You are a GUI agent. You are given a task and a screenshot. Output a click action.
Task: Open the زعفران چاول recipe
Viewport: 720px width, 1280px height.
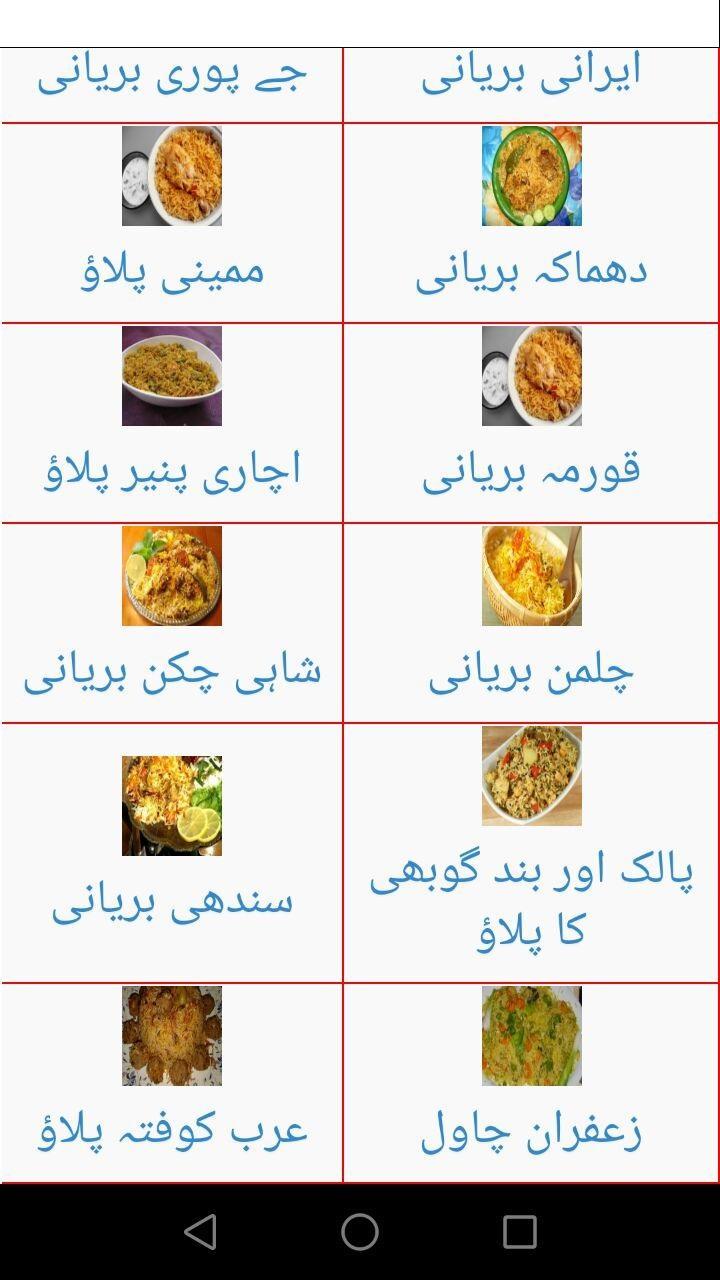[531, 1082]
